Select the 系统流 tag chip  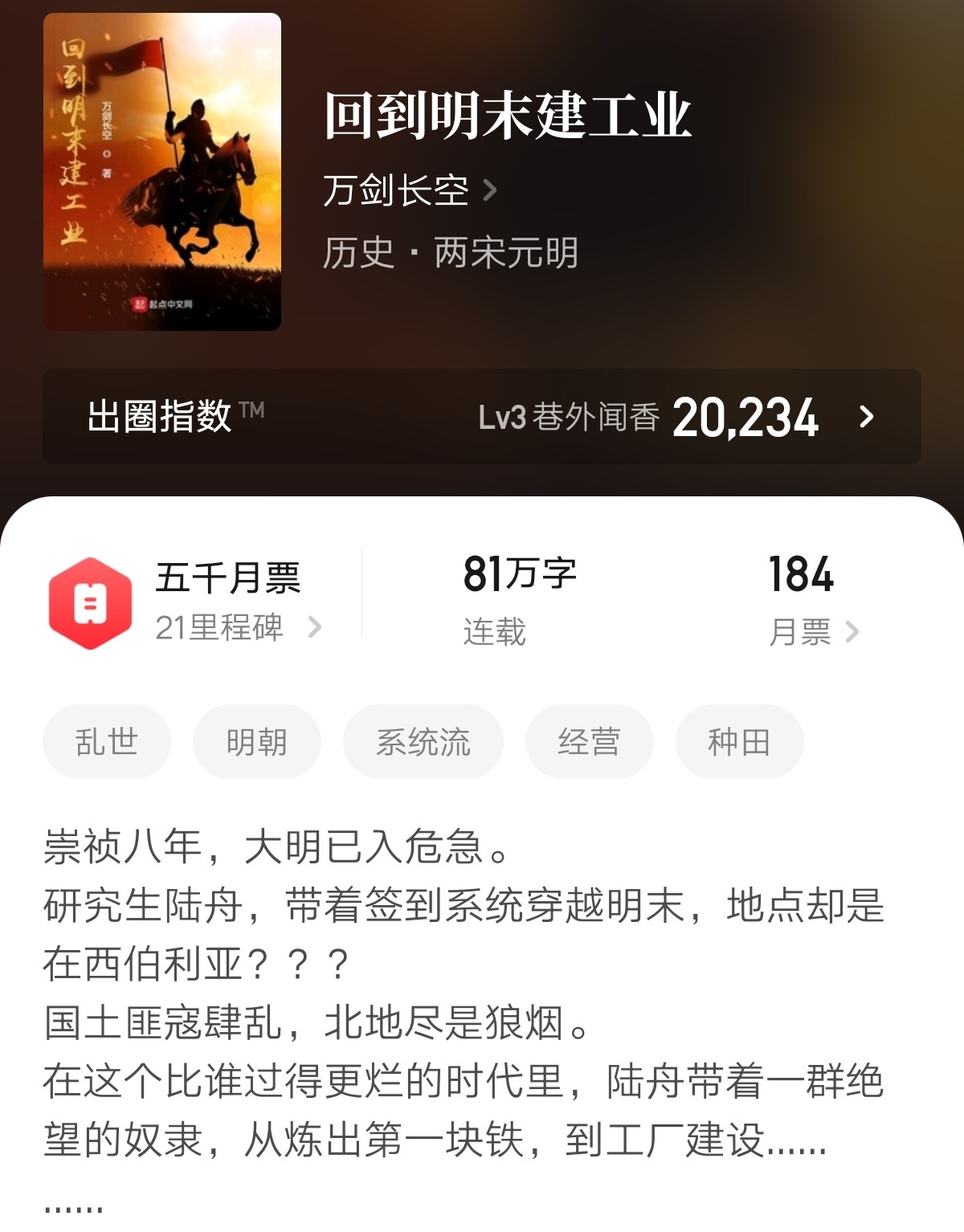(423, 741)
